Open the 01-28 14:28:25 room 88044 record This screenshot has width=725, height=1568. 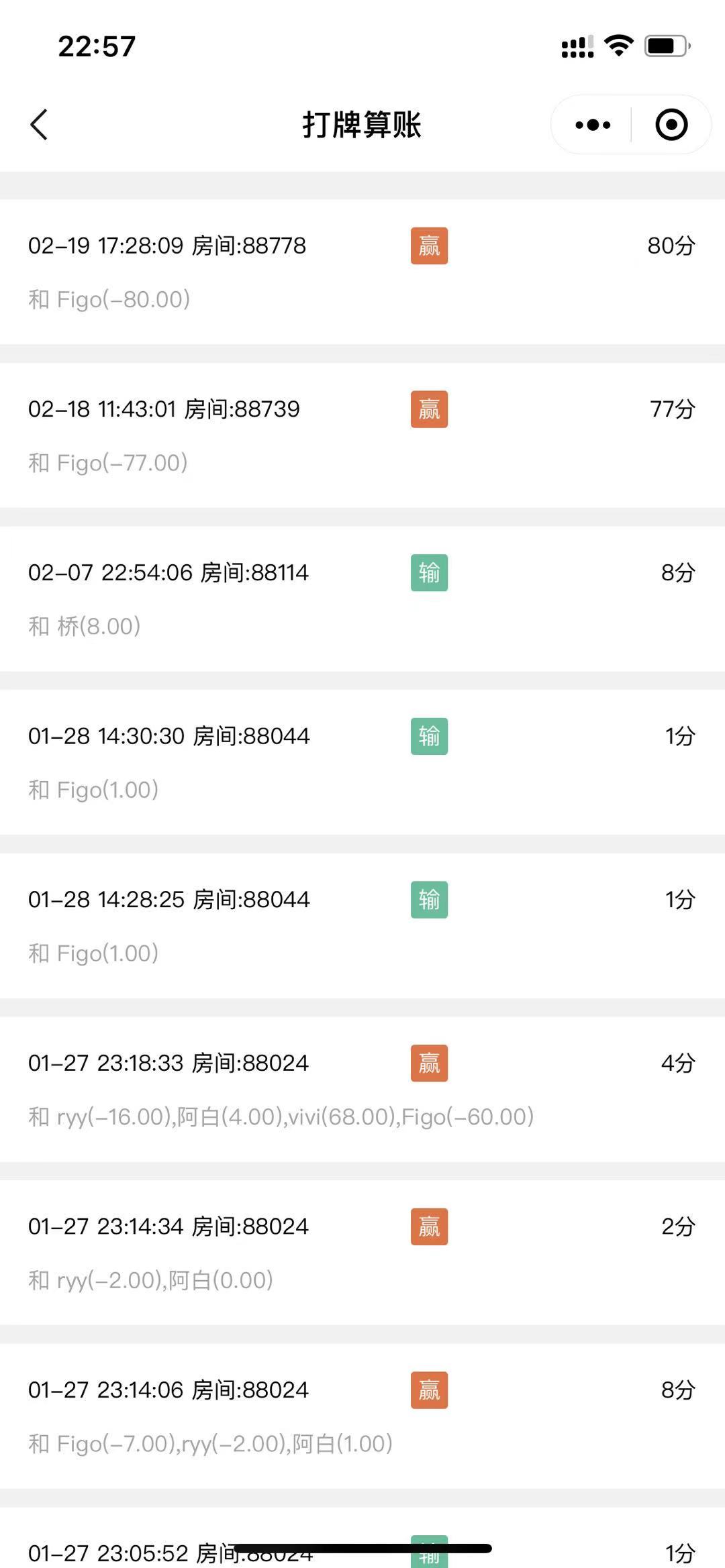pos(362,926)
